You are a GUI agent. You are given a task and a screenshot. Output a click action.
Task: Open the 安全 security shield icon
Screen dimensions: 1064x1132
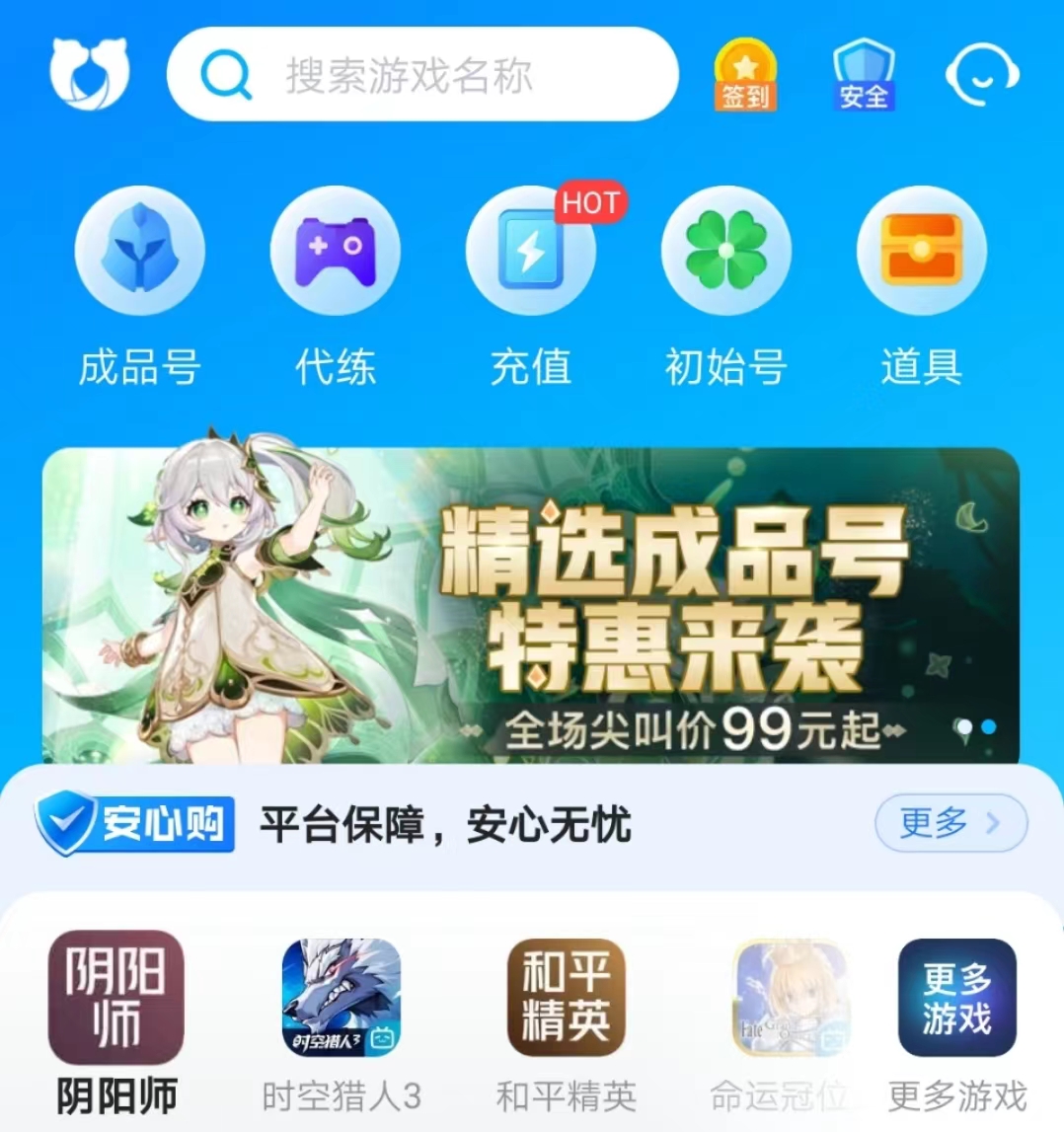click(x=863, y=74)
